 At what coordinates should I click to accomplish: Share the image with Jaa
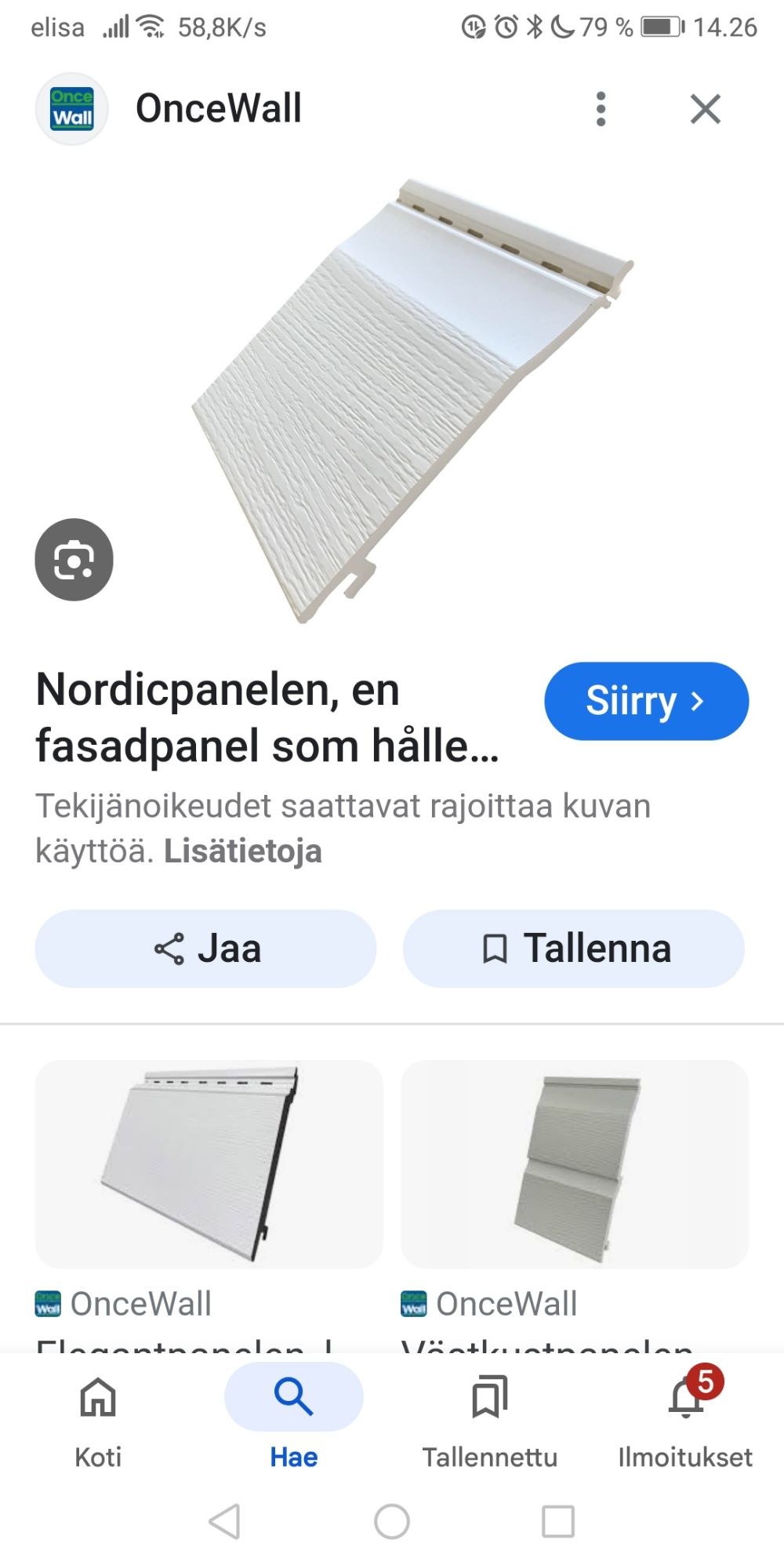206,949
